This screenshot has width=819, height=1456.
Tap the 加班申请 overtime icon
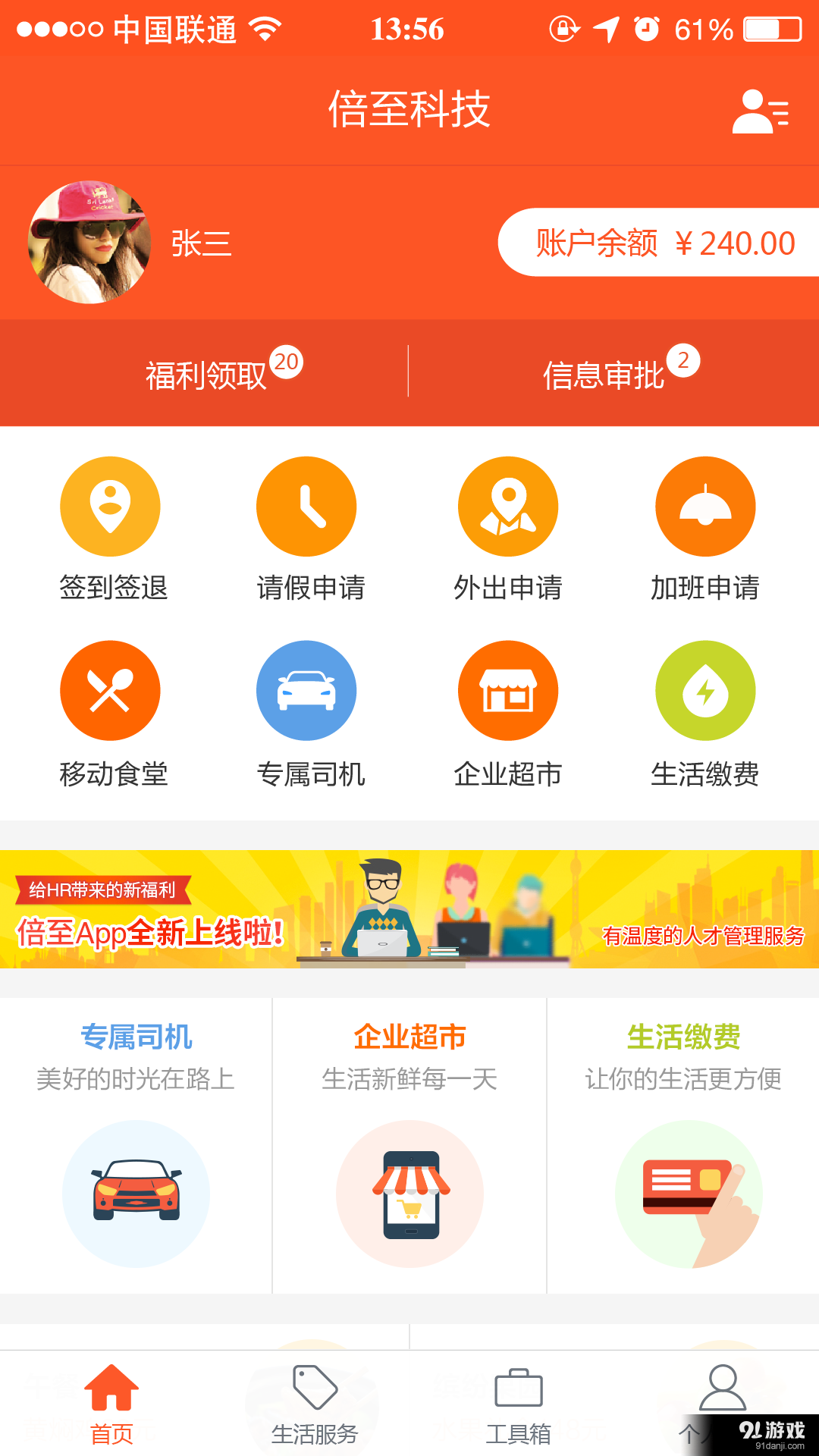tap(705, 506)
